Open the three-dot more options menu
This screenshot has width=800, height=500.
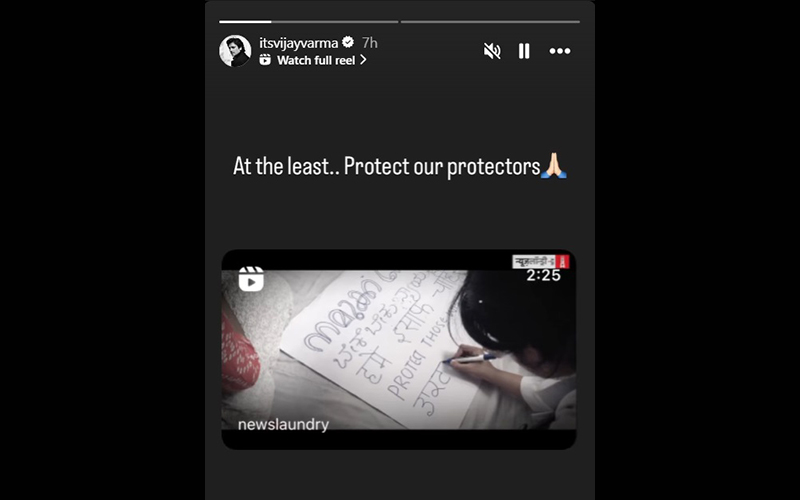(560, 51)
